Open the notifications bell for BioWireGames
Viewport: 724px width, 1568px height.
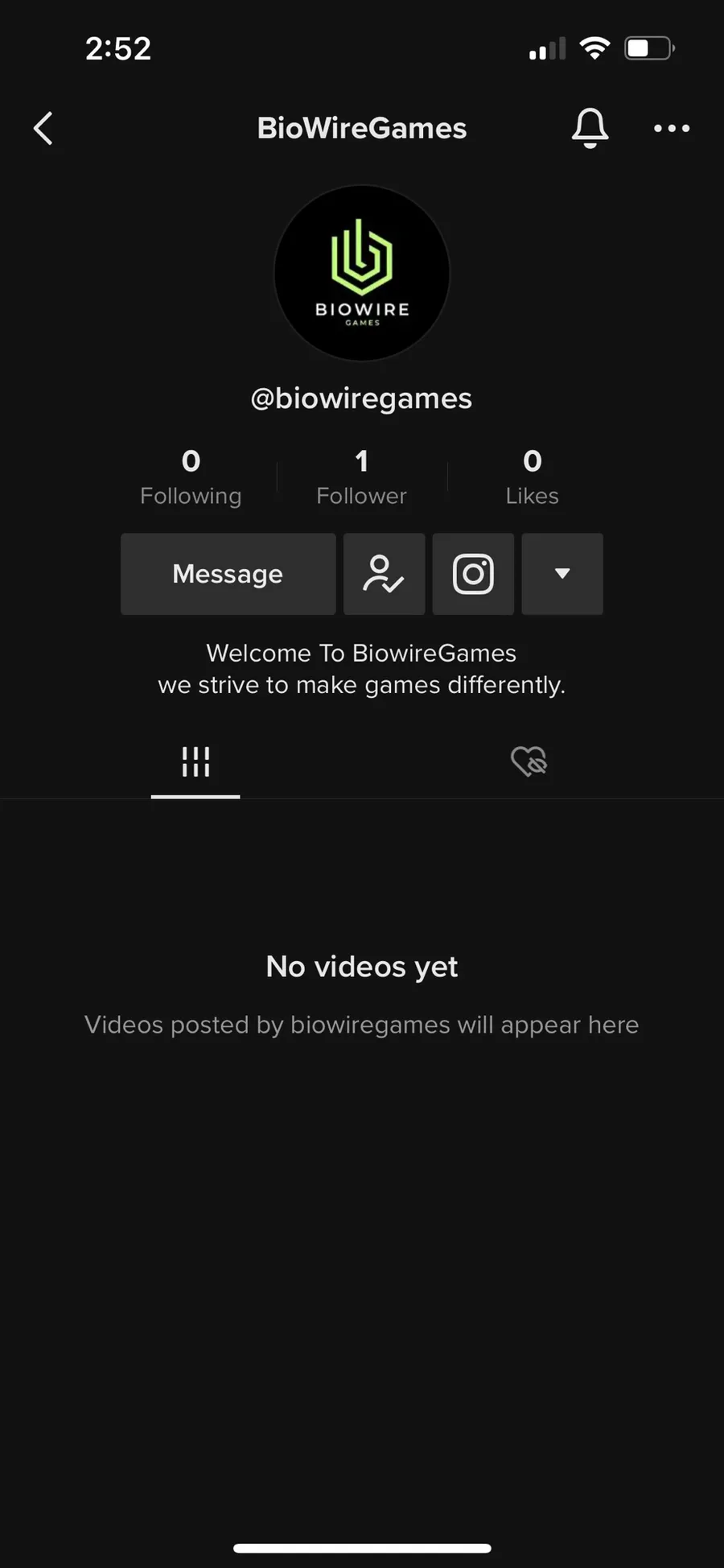click(590, 128)
